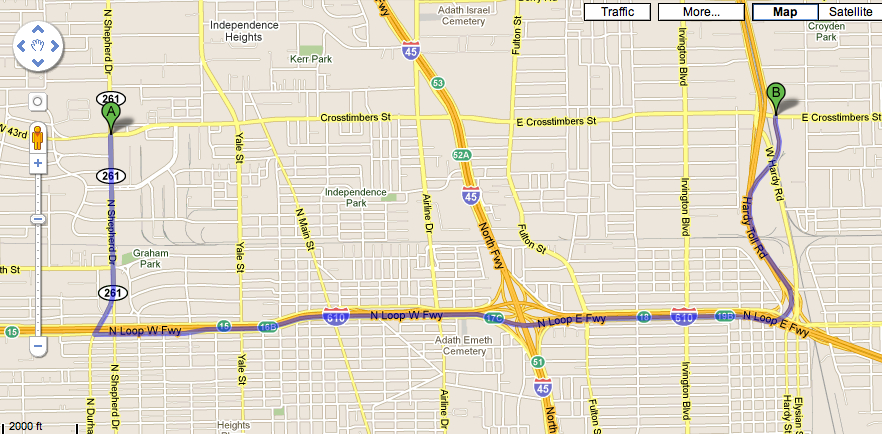Switch to Map view
Image resolution: width=882 pixels, height=434 pixels.
[784, 12]
